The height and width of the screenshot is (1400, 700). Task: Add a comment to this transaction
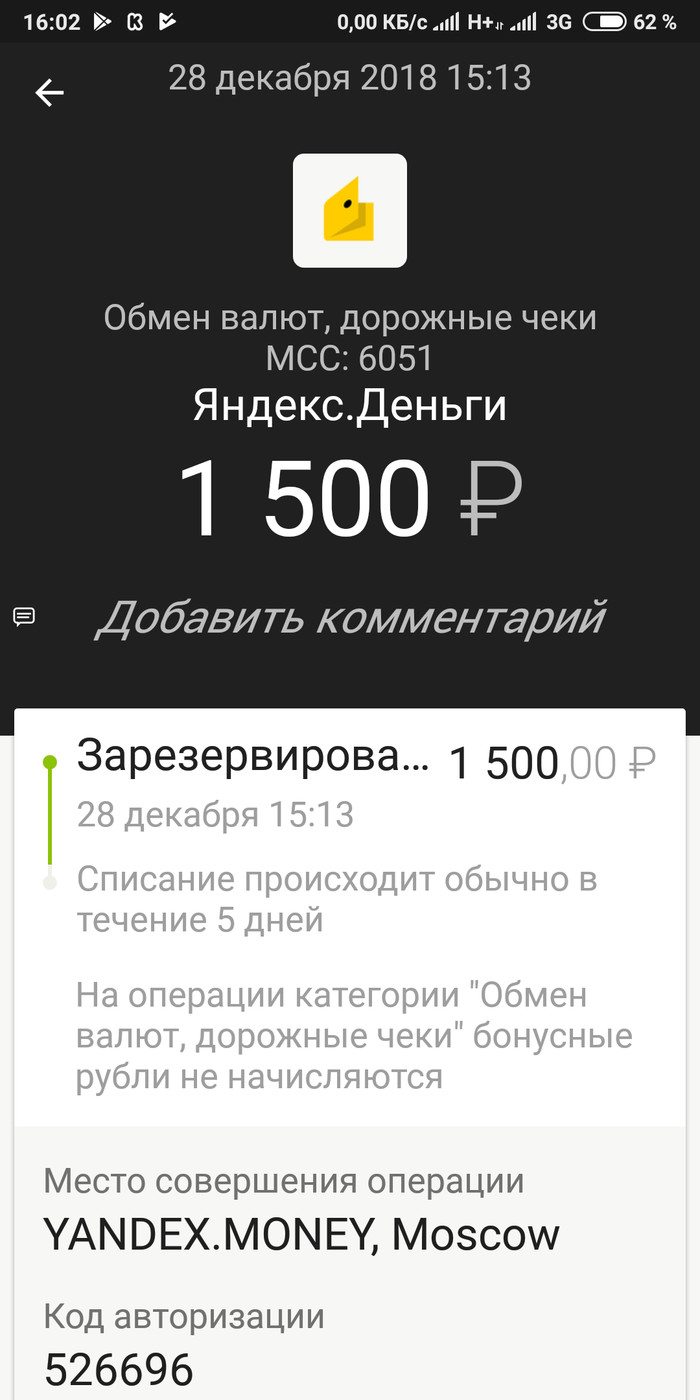pyautogui.click(x=350, y=617)
